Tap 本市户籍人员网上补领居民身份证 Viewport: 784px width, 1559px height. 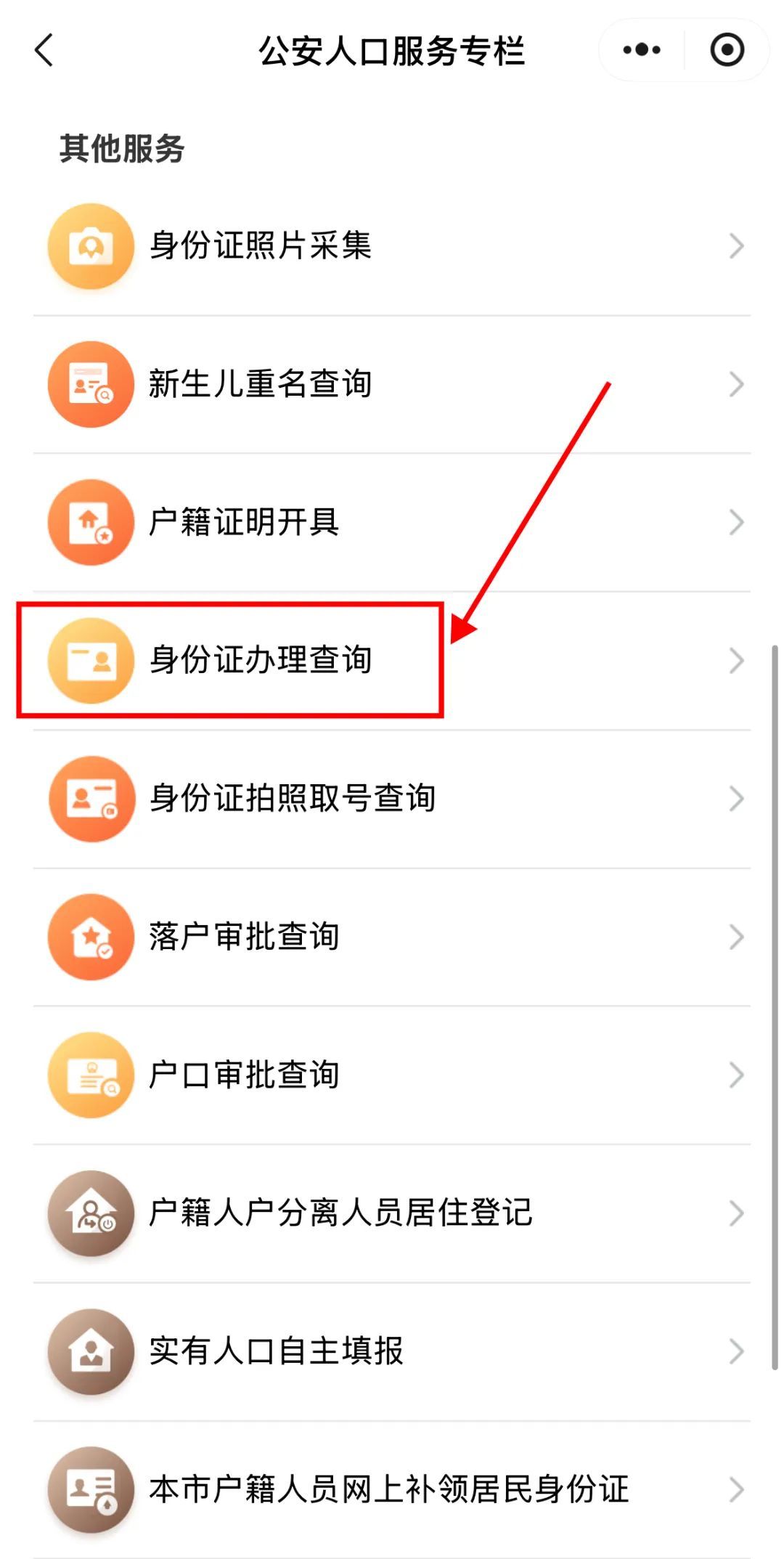click(x=392, y=1489)
